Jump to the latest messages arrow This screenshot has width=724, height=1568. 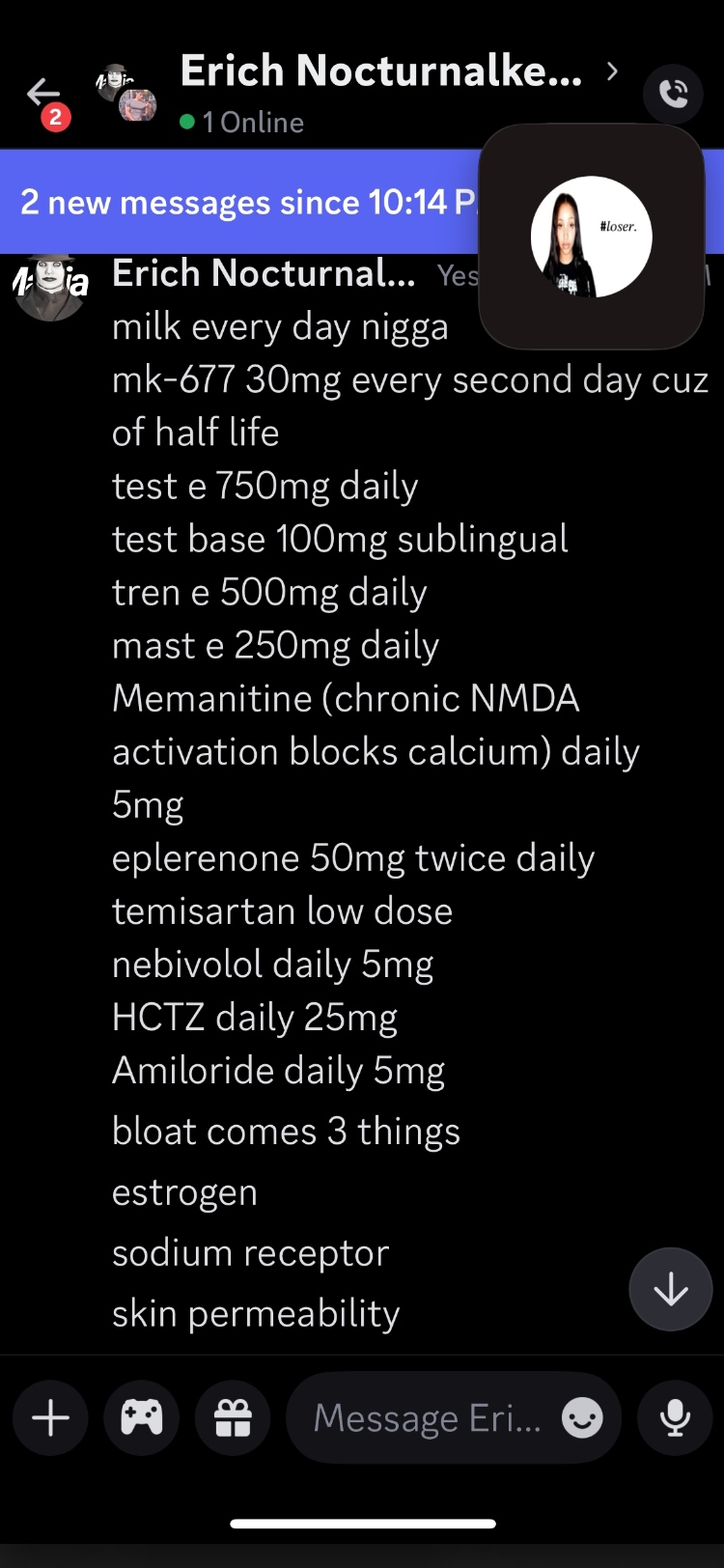click(x=670, y=1290)
